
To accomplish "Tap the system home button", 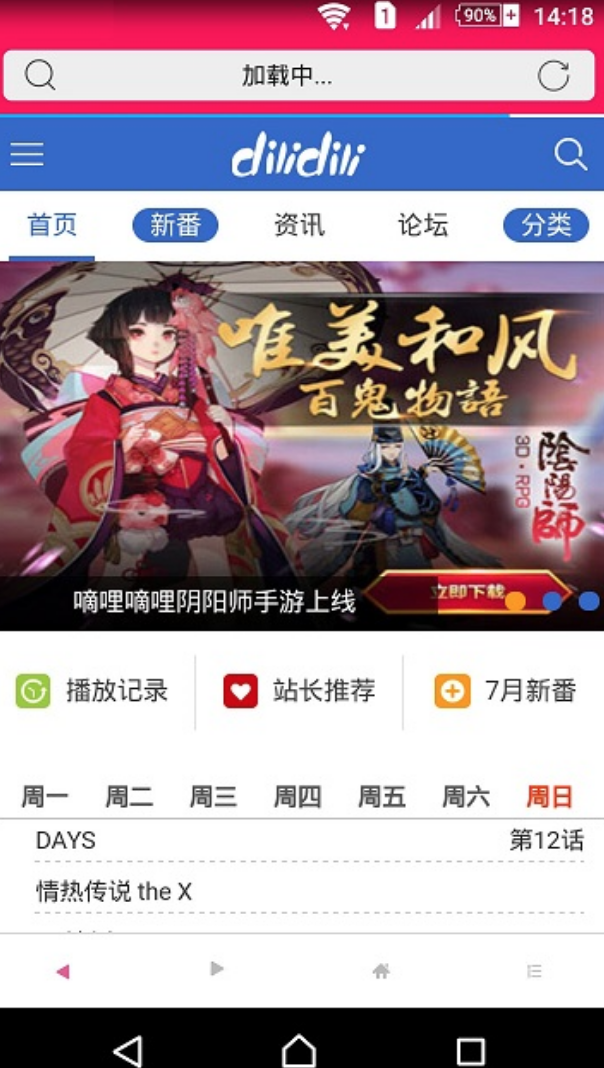I will pos(299,1051).
